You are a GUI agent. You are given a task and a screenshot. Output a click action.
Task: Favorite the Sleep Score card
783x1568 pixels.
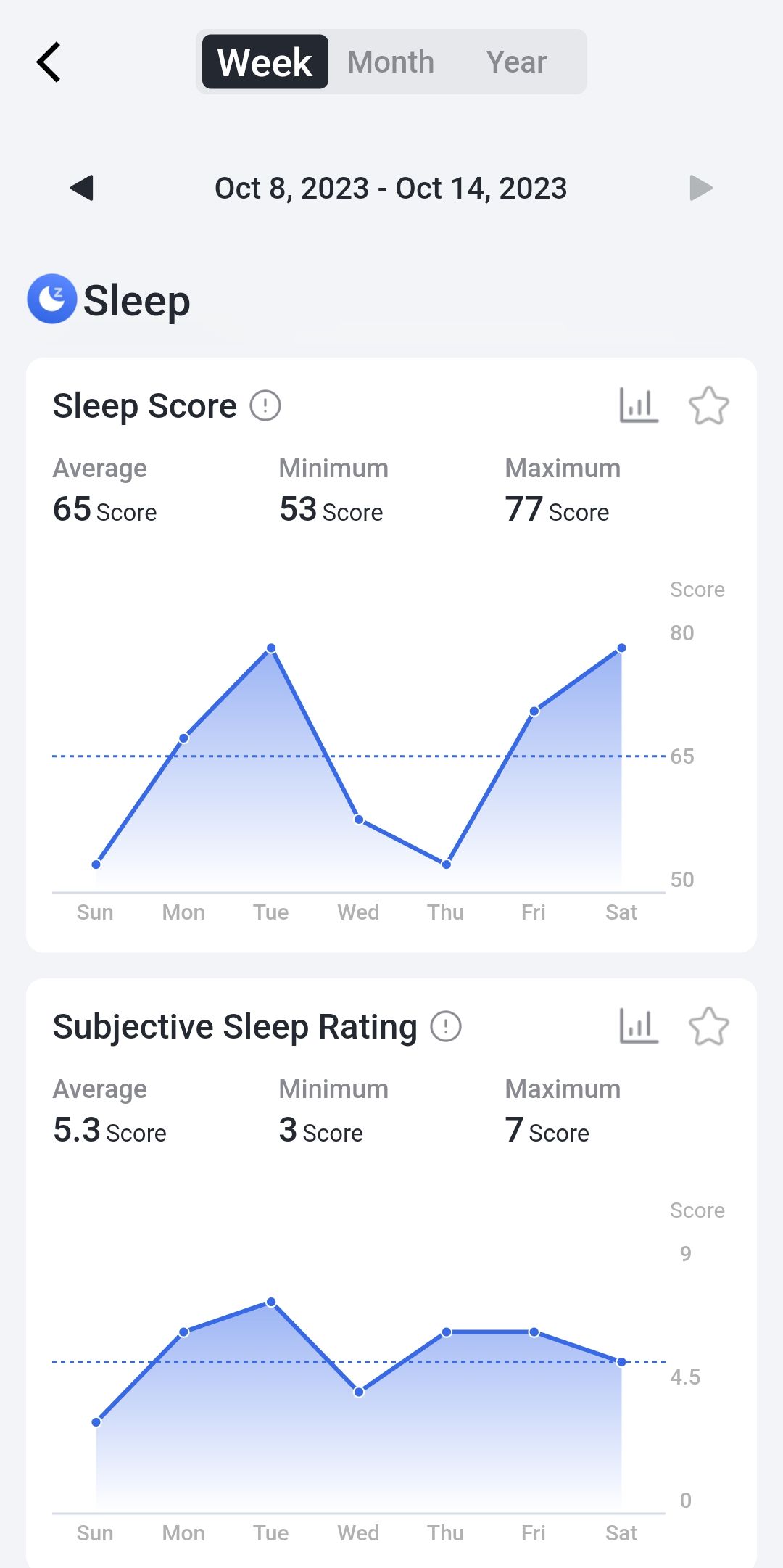708,405
